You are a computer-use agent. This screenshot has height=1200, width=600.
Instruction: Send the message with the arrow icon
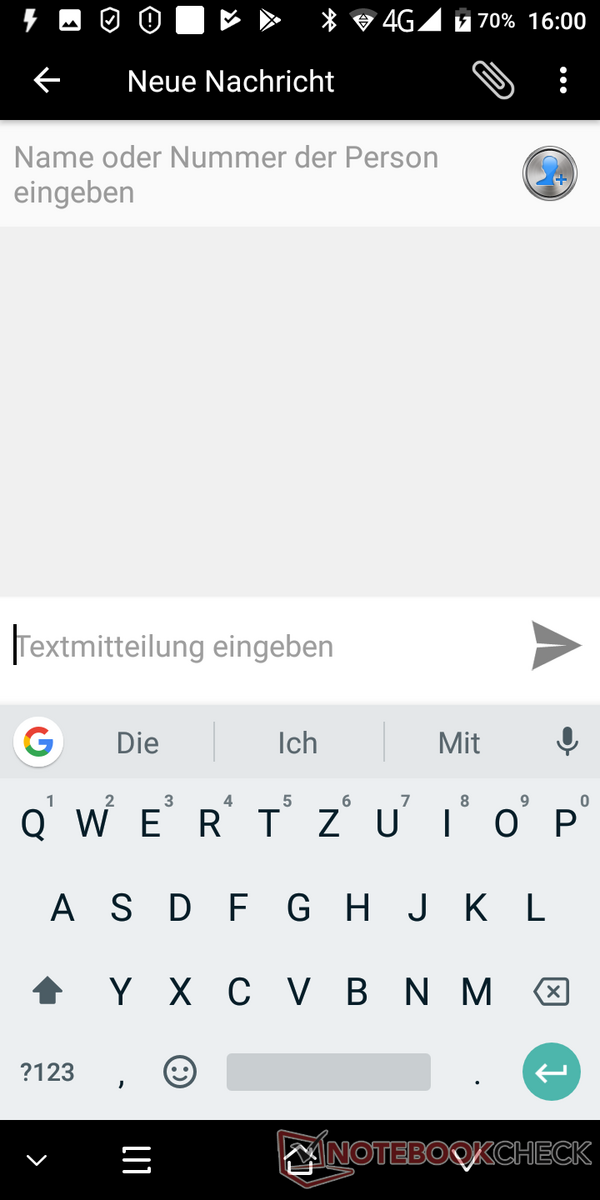coord(556,645)
